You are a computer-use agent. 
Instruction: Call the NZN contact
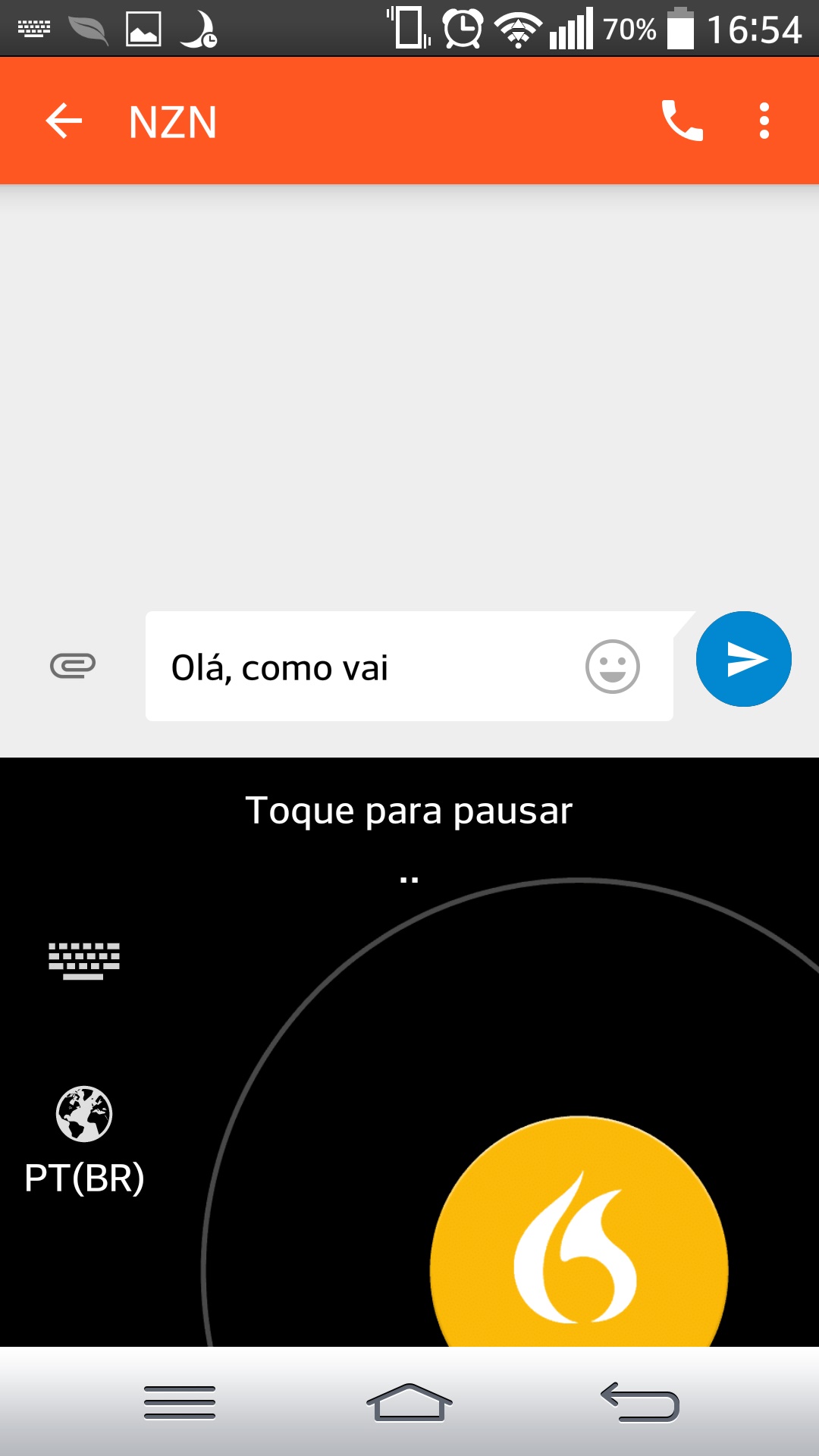click(x=682, y=121)
